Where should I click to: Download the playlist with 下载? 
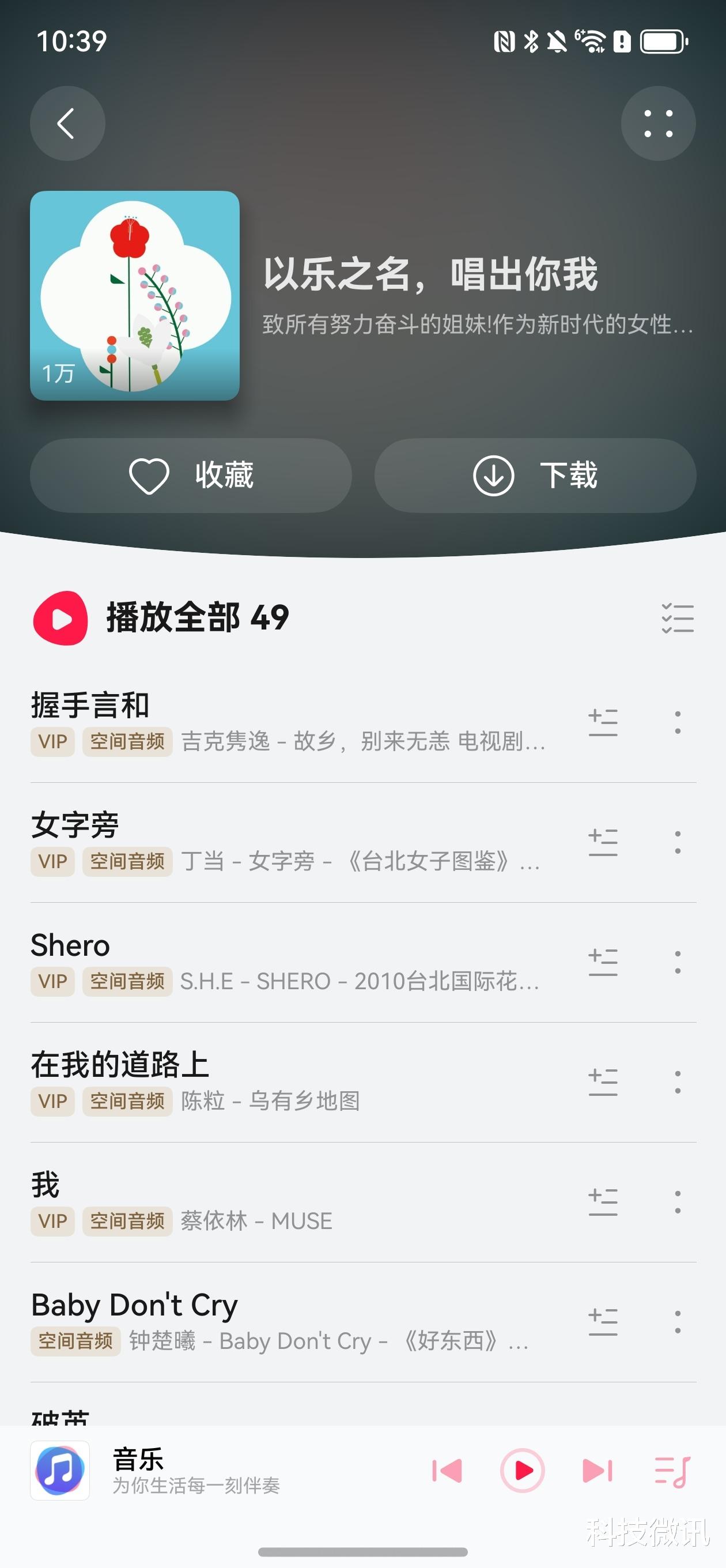[535, 476]
